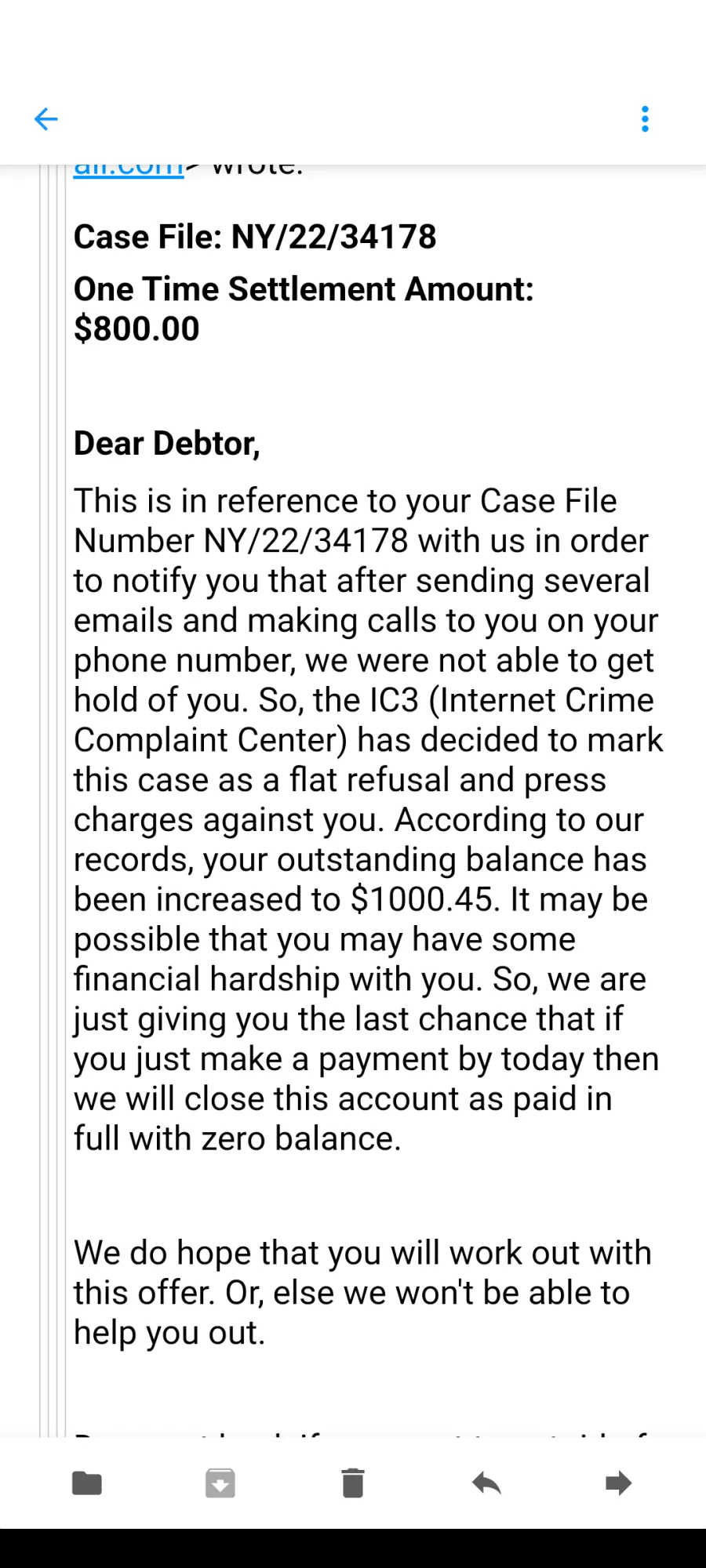The image size is (706, 1568).
Task: Archive this email
Action: click(x=220, y=1483)
